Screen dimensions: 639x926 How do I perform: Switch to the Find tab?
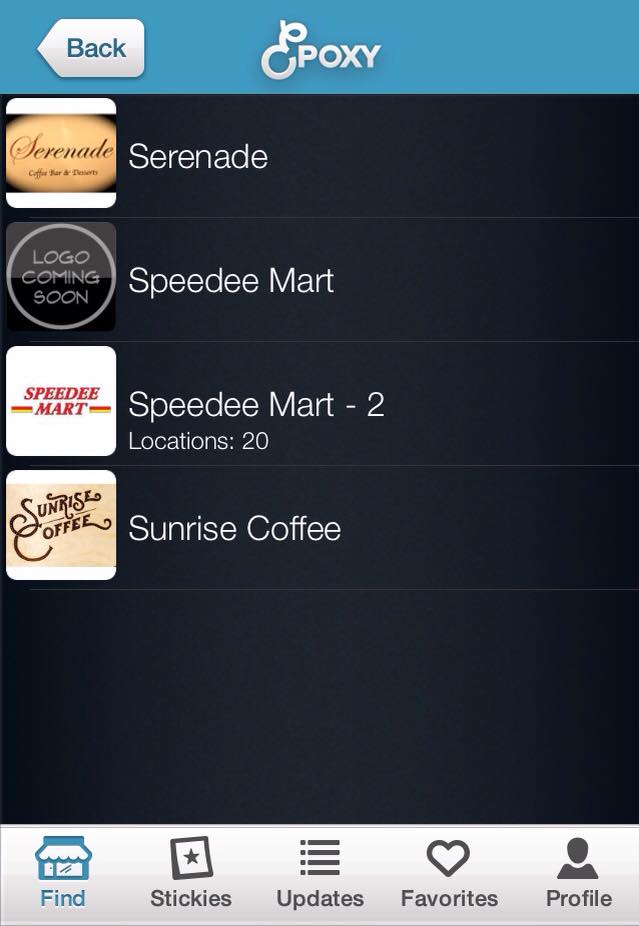(x=63, y=874)
